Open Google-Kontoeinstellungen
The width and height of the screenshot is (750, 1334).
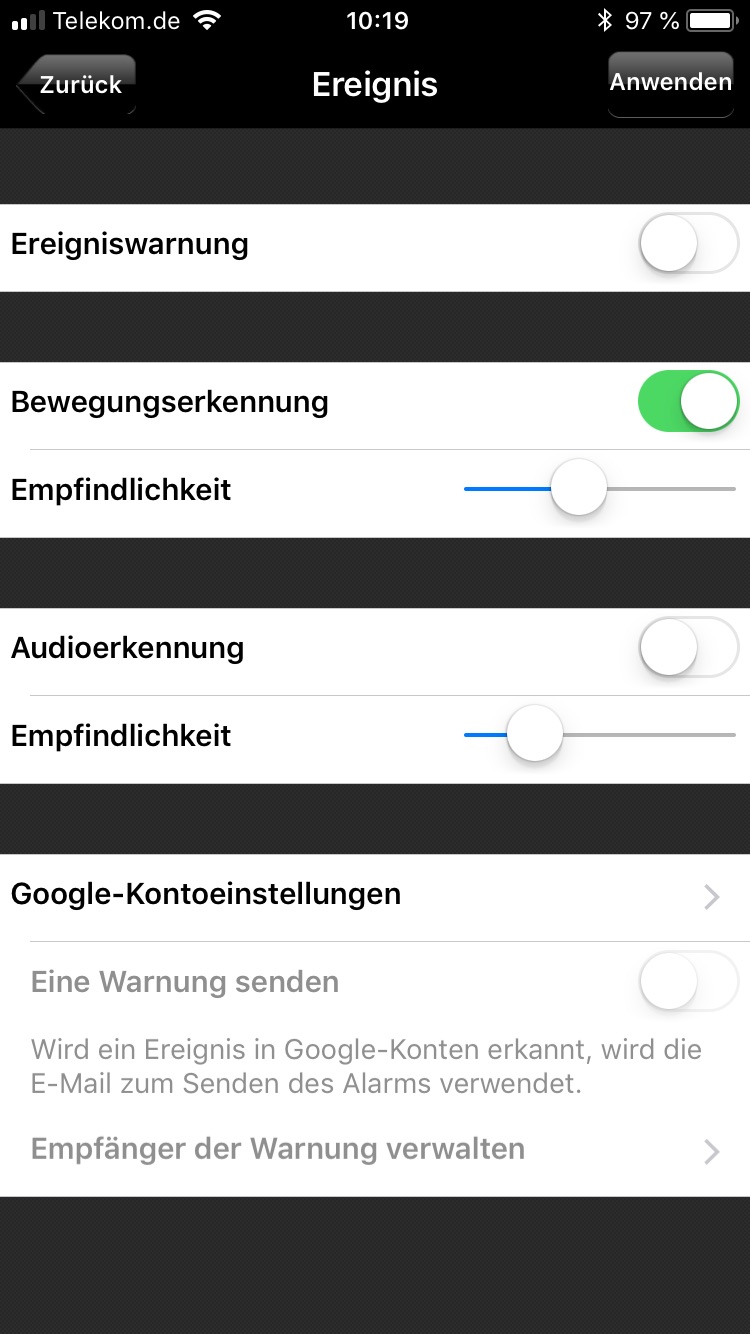[374, 894]
